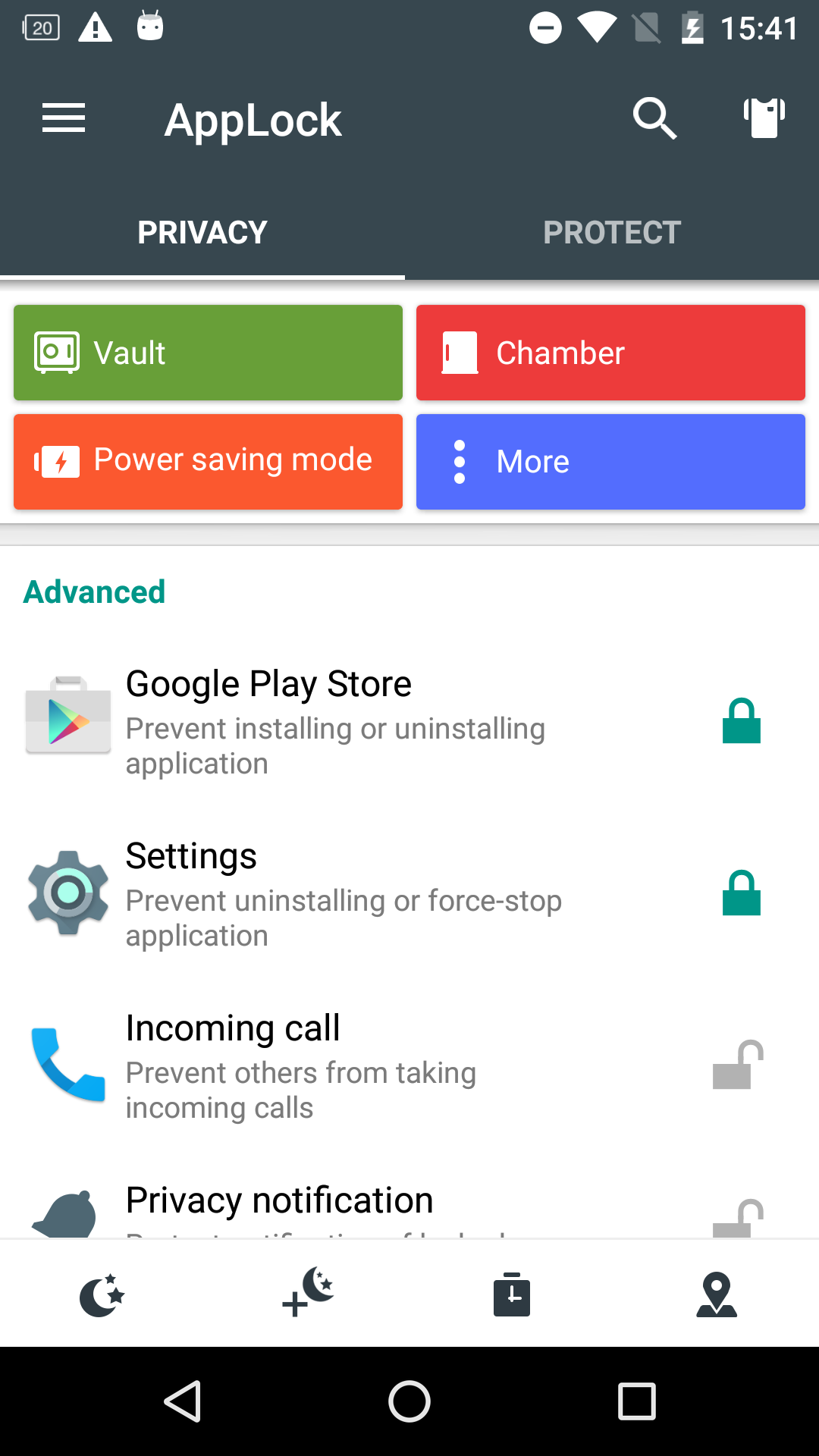The image size is (819, 1456).
Task: Go to the home screen
Action: (409, 1401)
